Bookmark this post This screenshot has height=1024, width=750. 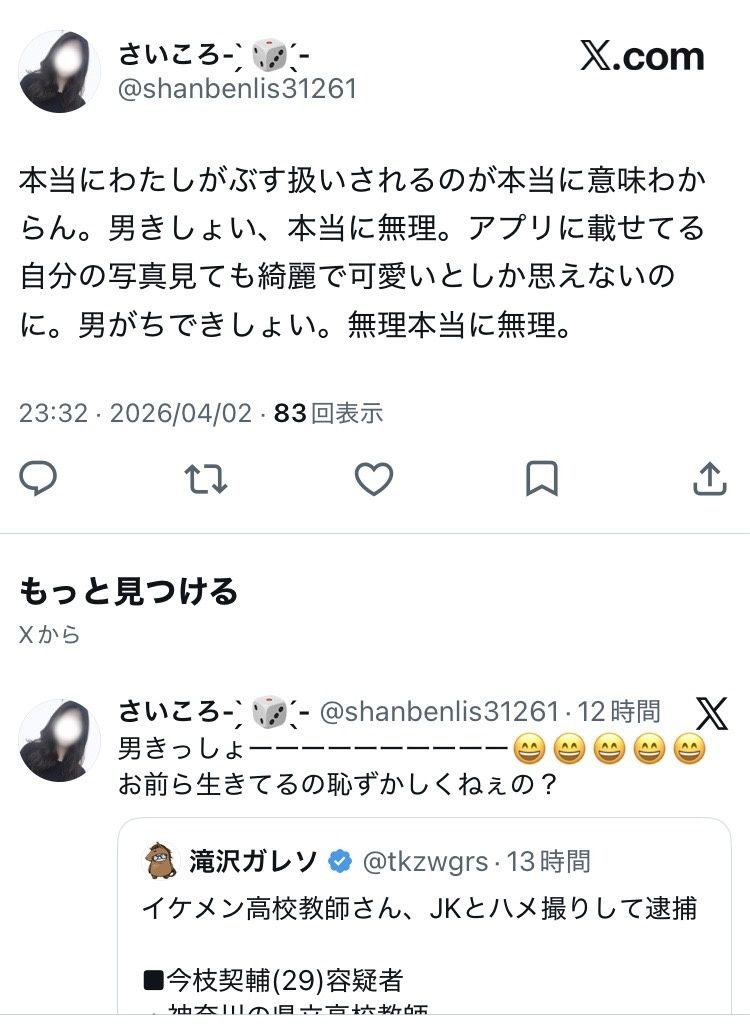[541, 479]
